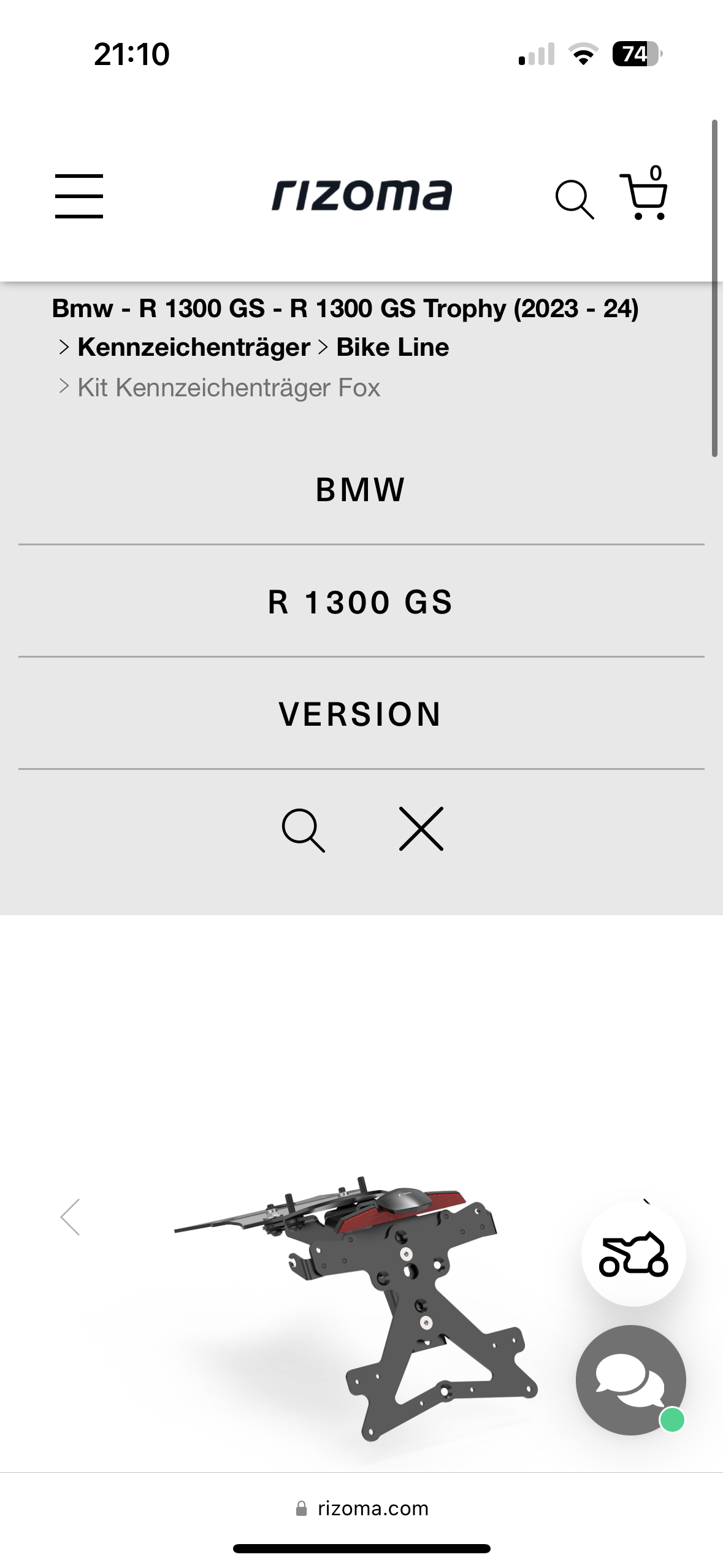Tap the rizoma.com address bar
The height and width of the screenshot is (1568, 723).
(362, 1508)
